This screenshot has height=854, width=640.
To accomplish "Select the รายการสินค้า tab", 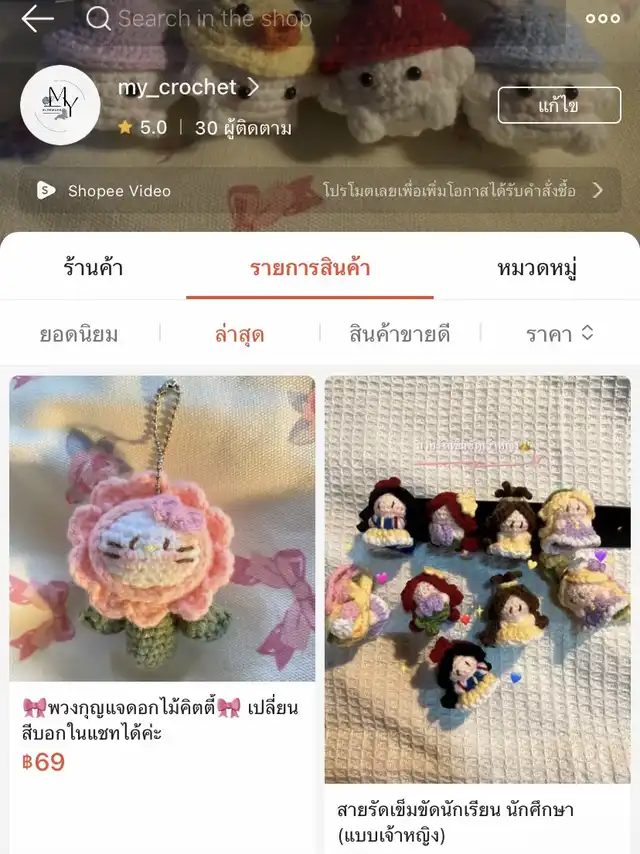I will tap(310, 268).
